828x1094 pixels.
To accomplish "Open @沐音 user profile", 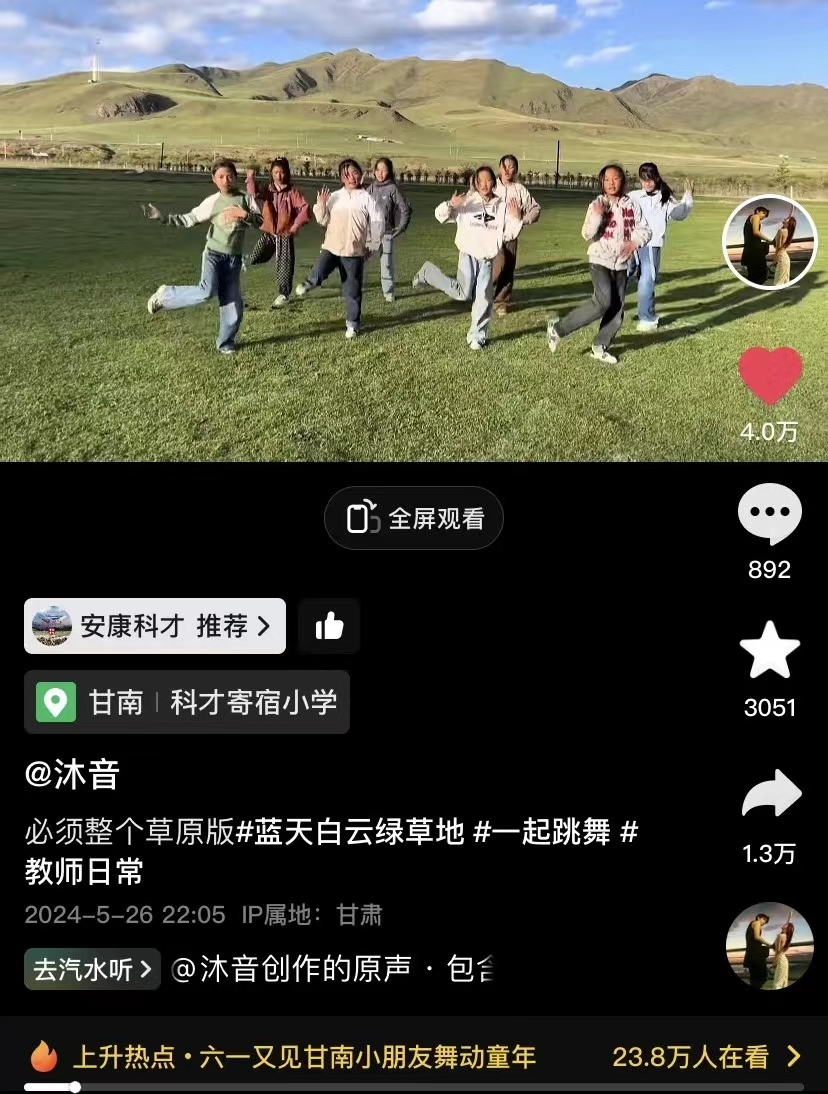I will pos(72,774).
